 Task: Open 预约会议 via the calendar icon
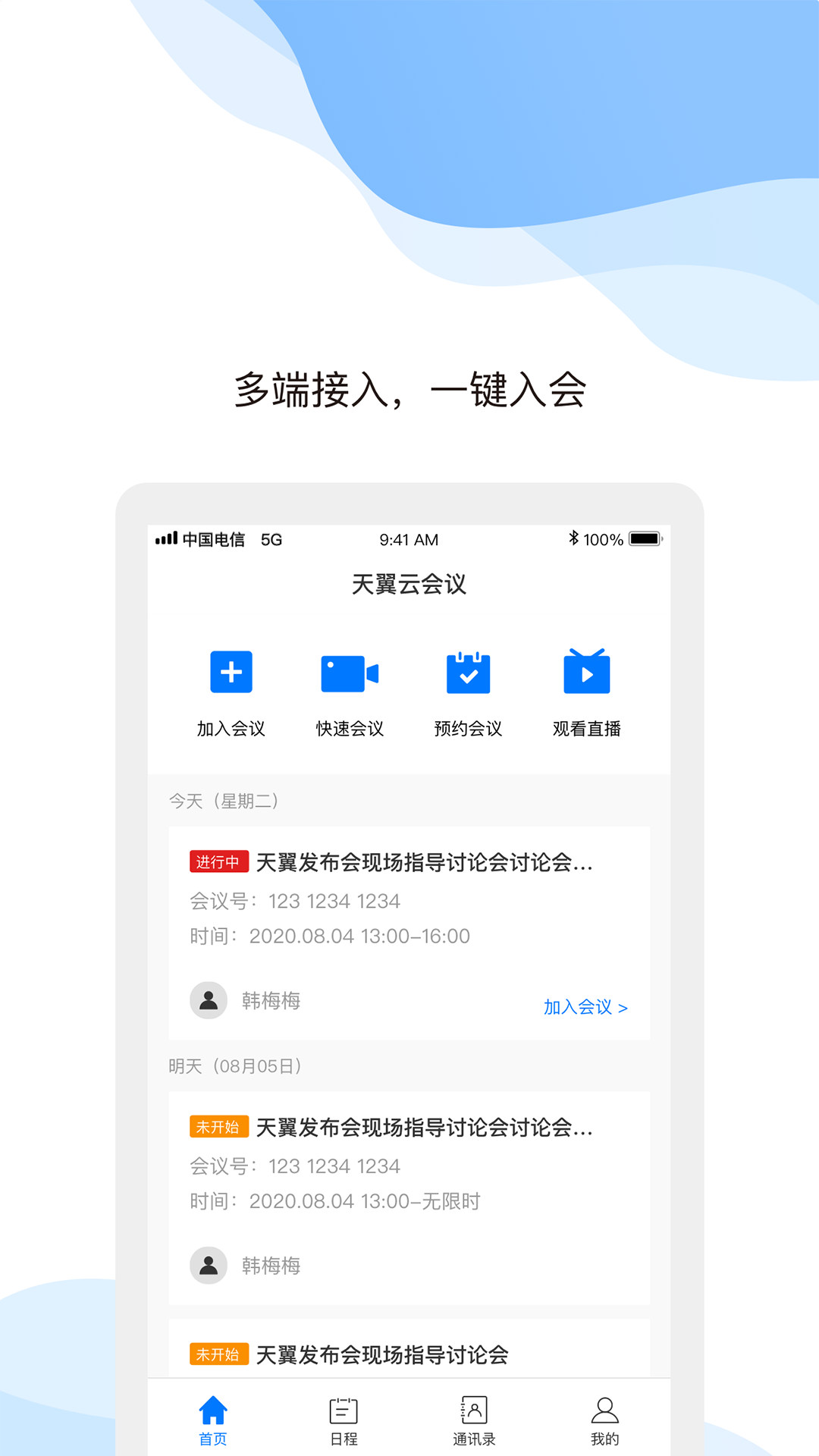point(468,673)
